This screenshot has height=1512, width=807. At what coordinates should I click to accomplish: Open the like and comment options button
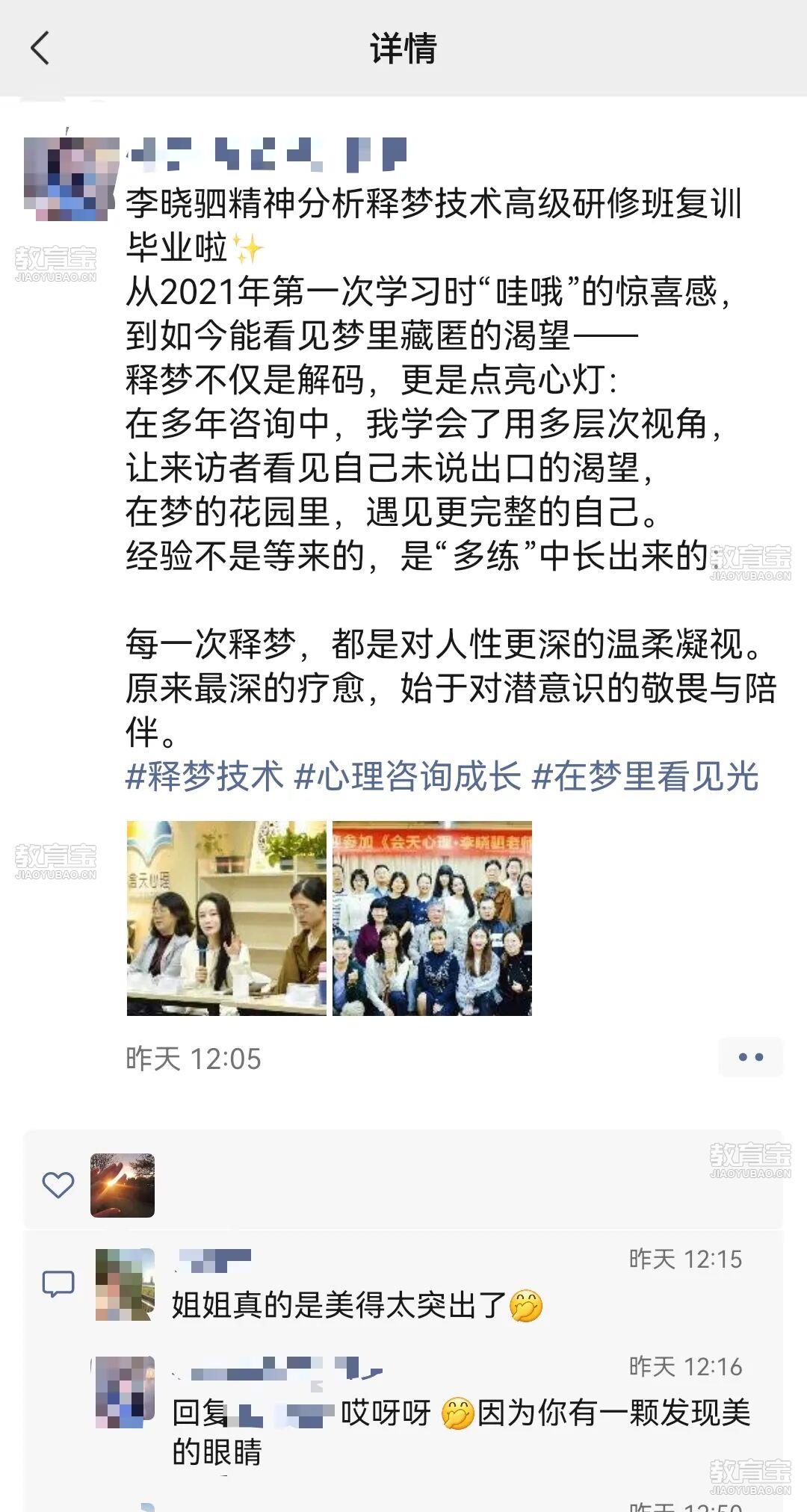tap(750, 1057)
